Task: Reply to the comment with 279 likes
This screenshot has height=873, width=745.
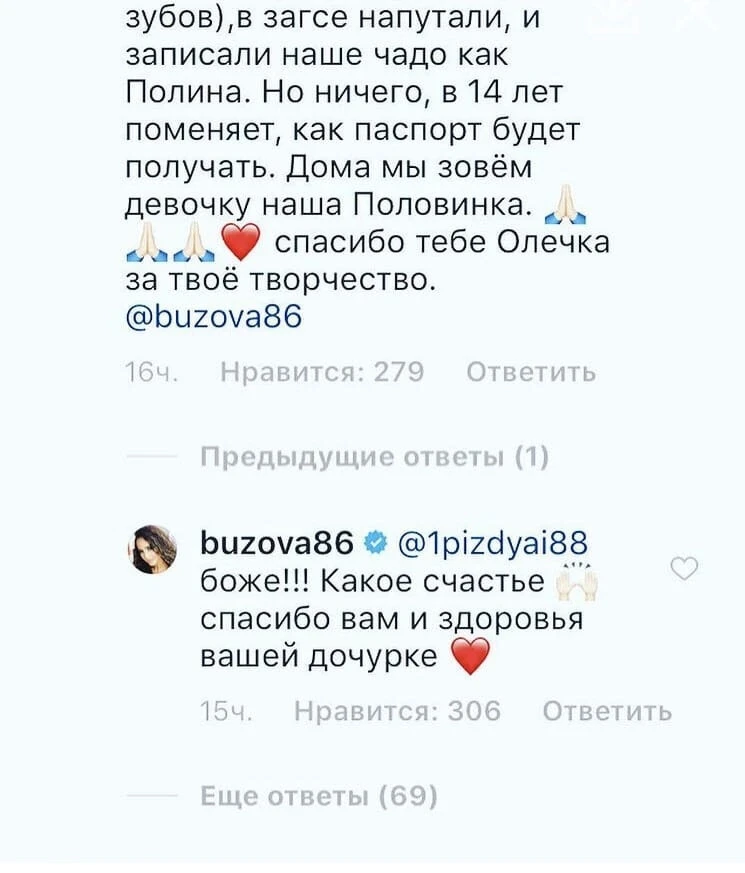Action: pos(531,373)
